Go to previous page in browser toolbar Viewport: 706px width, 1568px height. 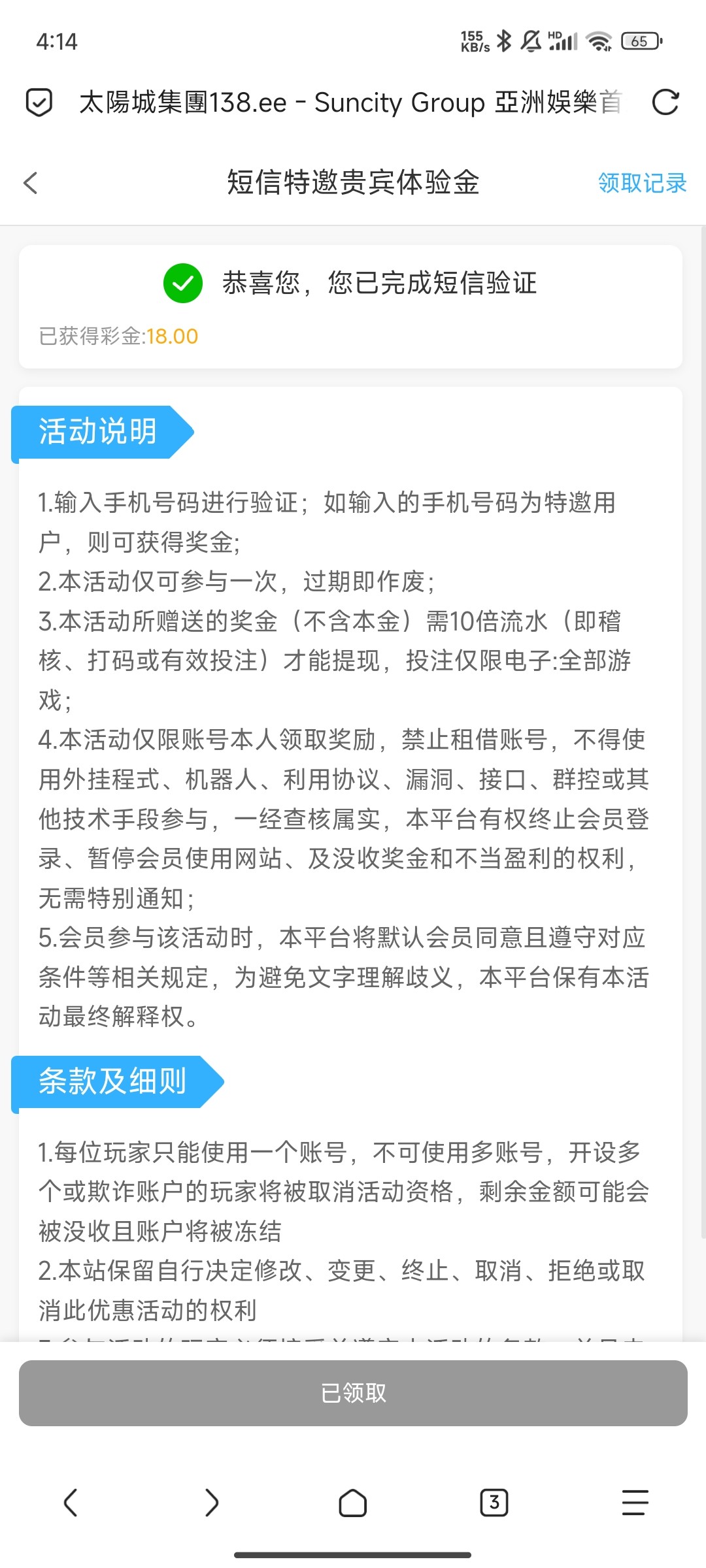pos(71,1503)
